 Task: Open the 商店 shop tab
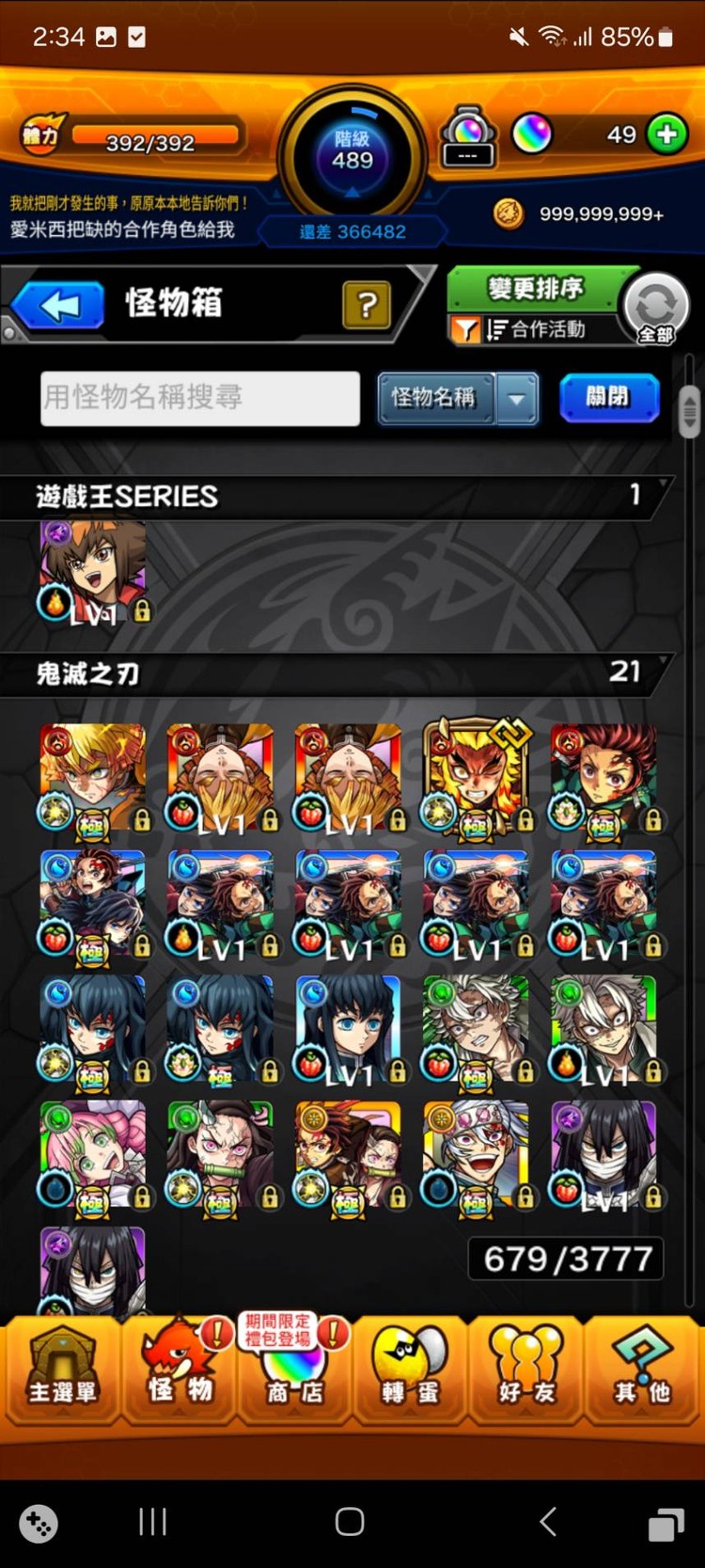(295, 1373)
